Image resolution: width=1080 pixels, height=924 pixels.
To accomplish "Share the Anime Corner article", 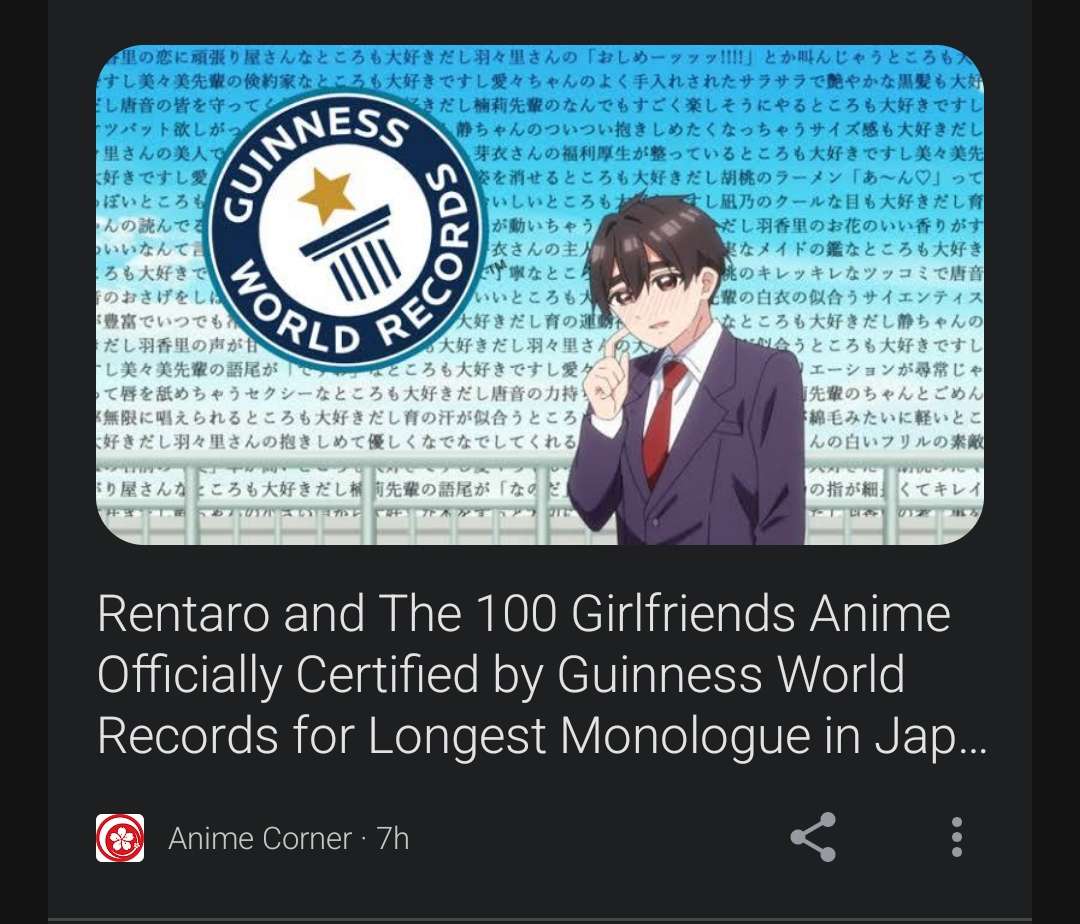I will [x=813, y=837].
